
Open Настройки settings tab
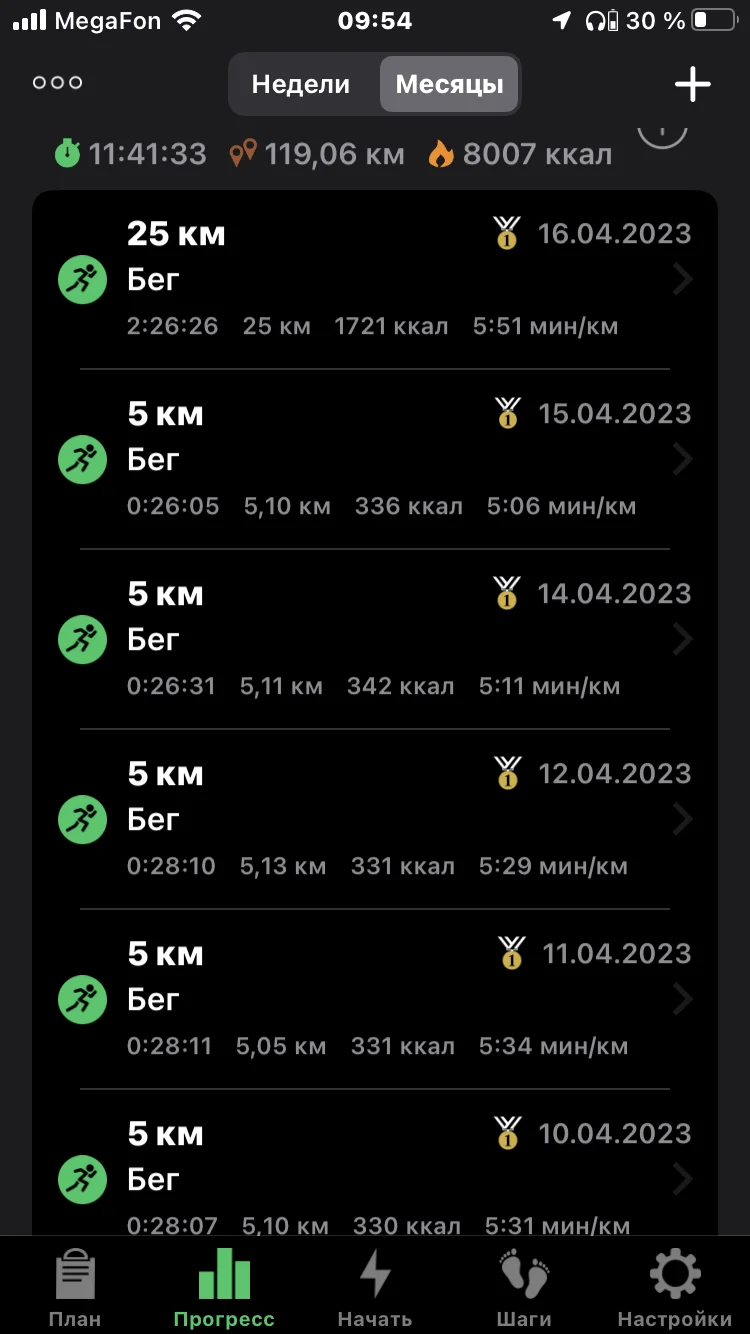tap(674, 1288)
